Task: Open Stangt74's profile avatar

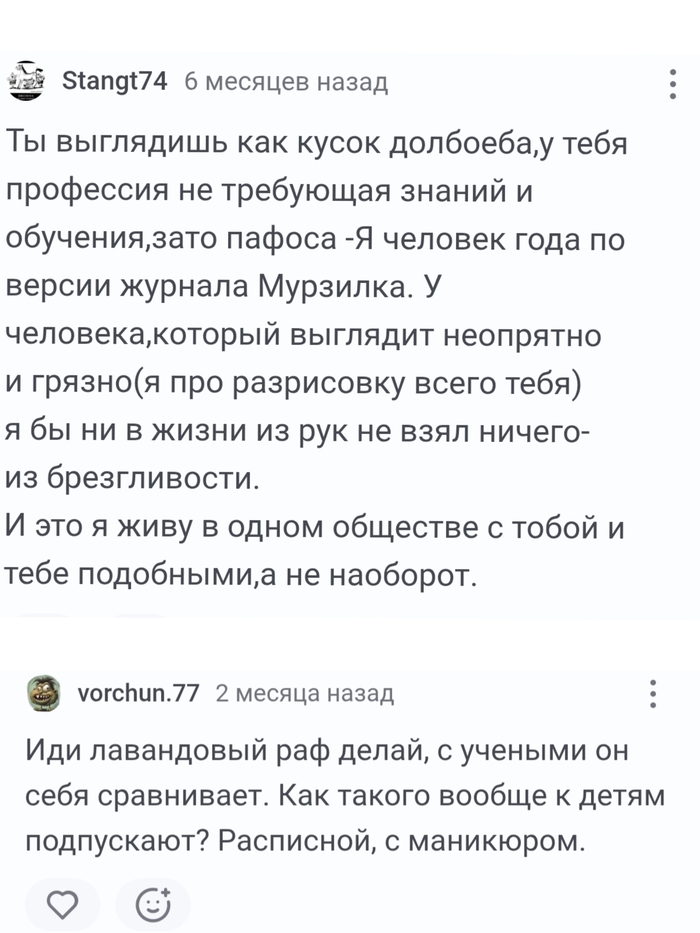Action: 26,81
